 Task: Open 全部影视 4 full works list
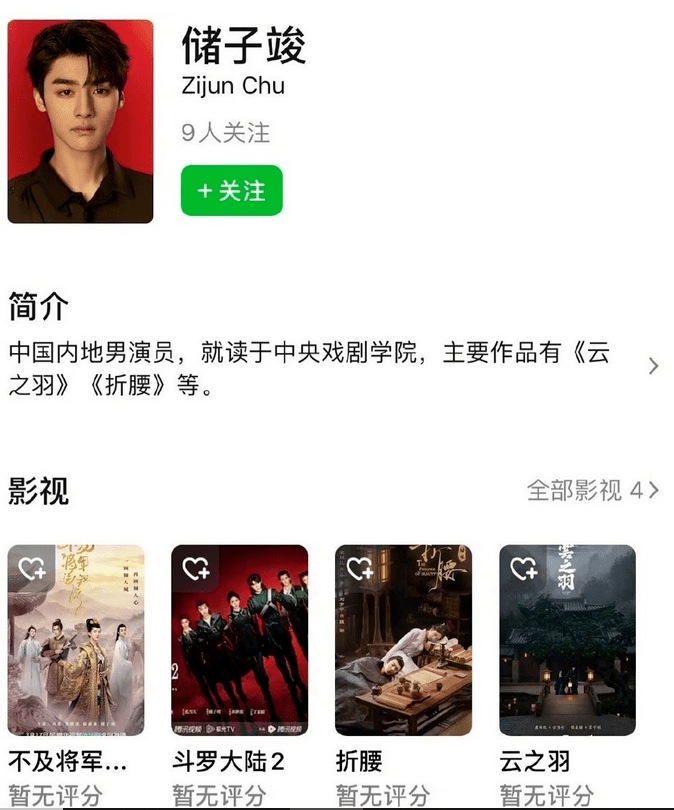click(x=592, y=490)
